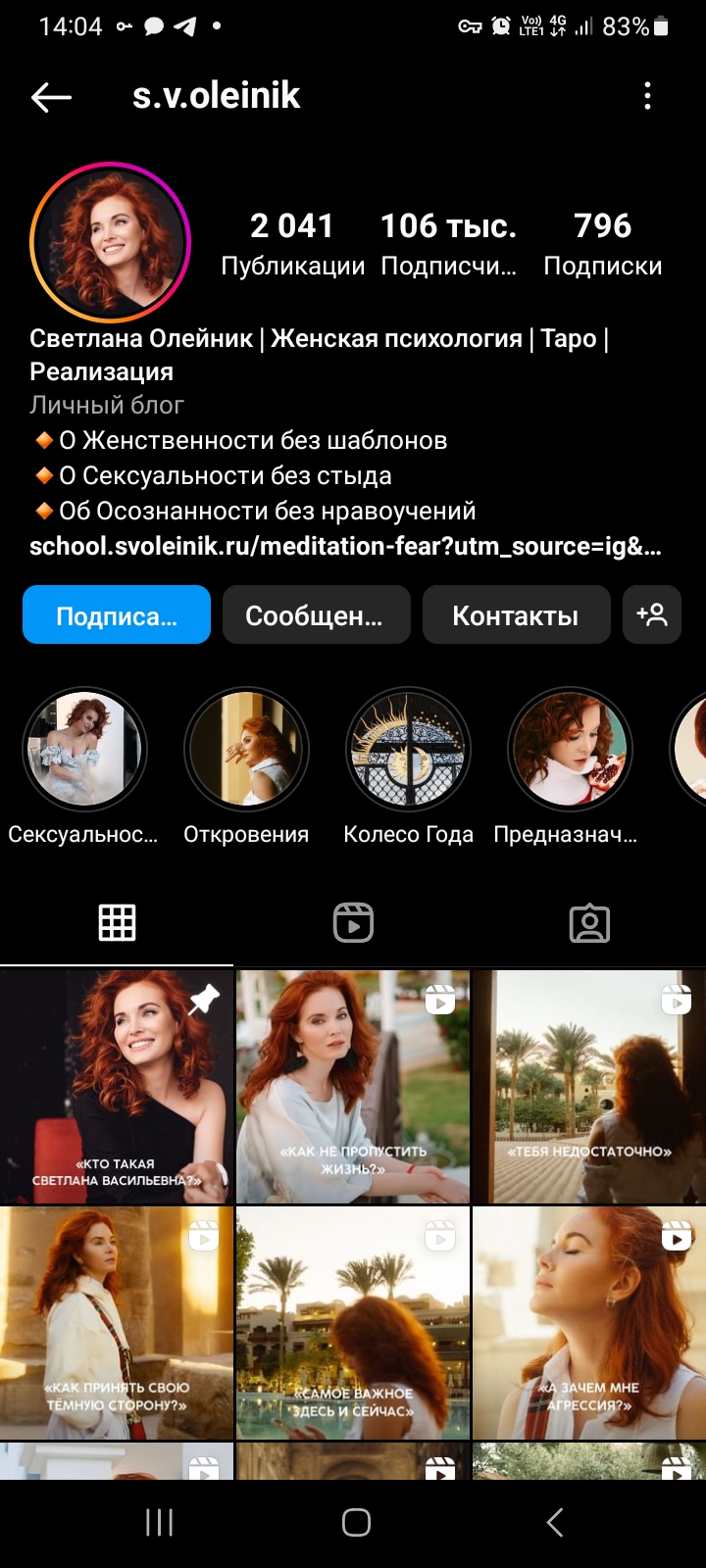Open the Контакты button

click(516, 614)
